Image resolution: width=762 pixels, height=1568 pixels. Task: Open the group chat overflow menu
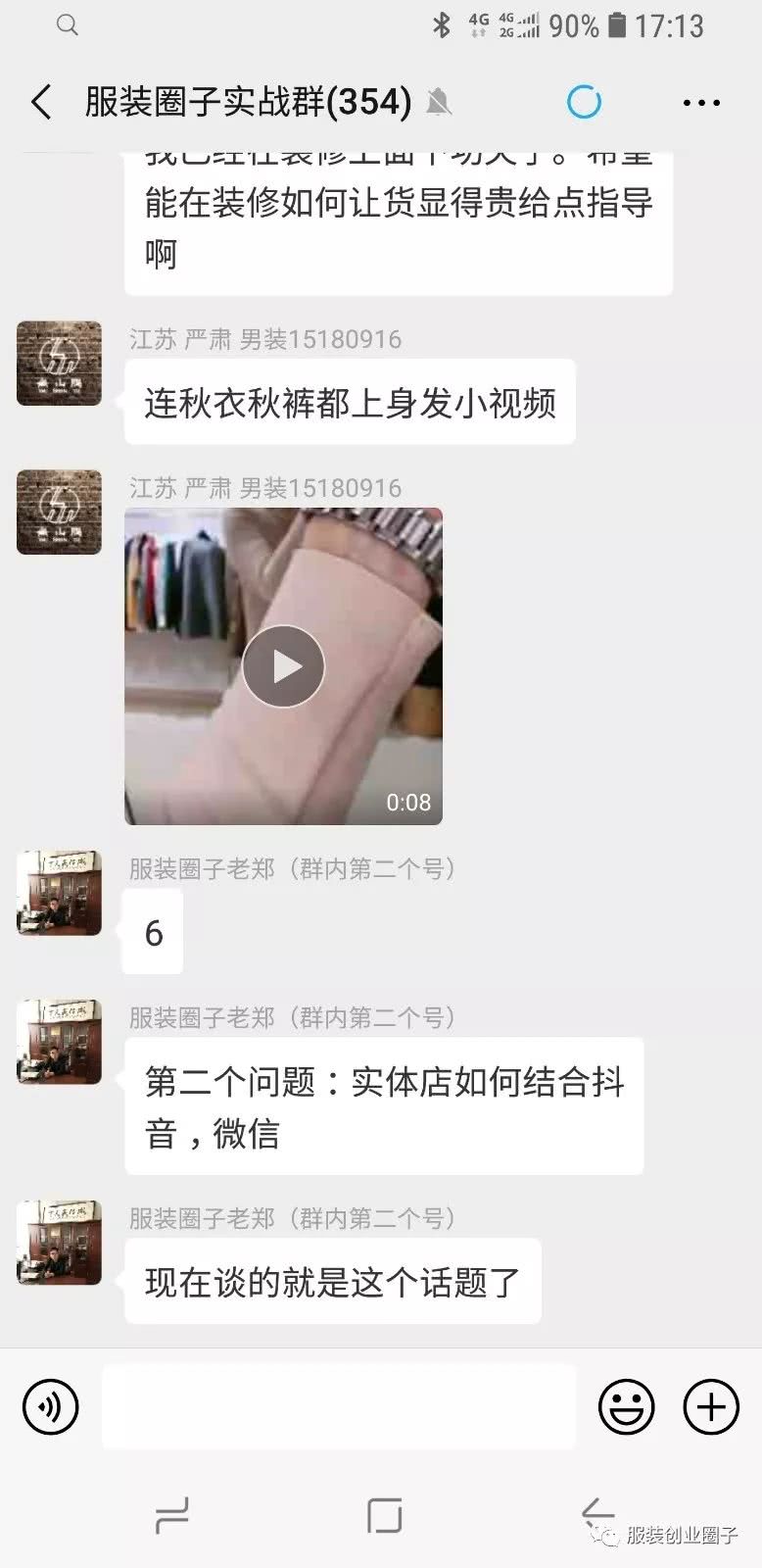point(701,102)
